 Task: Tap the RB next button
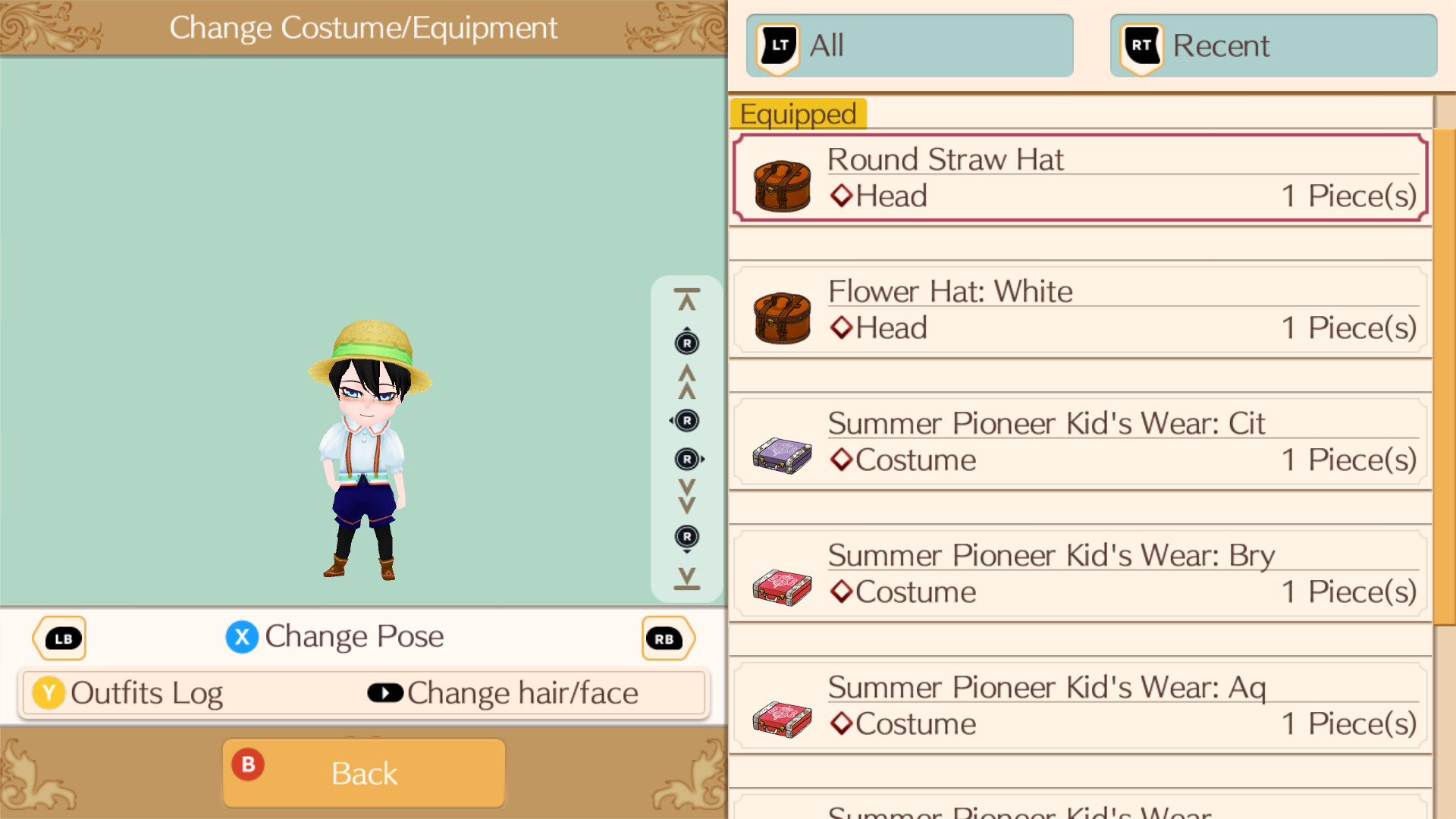pos(666,639)
